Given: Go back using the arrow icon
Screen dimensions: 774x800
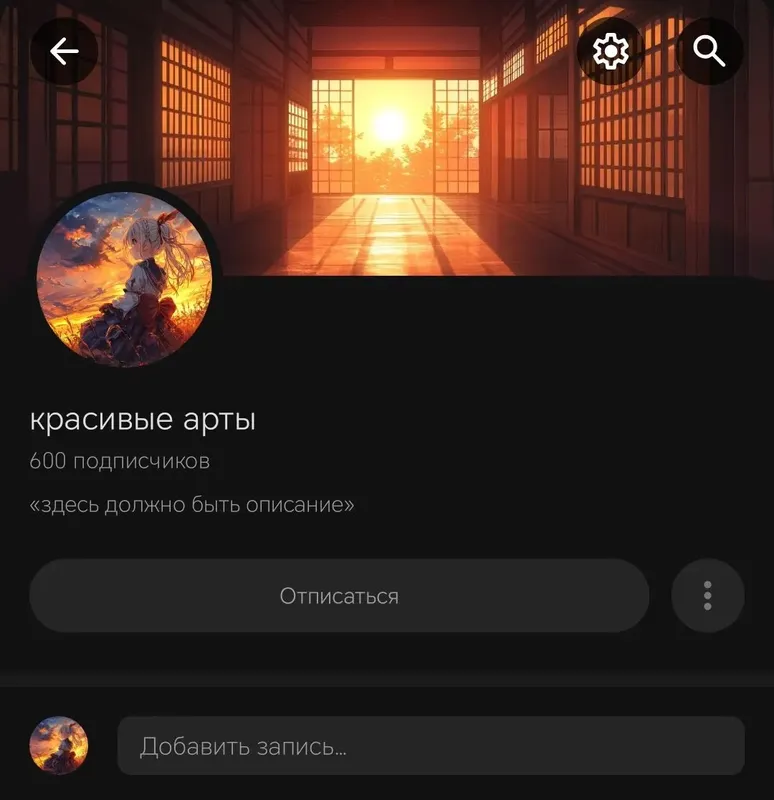Looking at the screenshot, I should [x=64, y=51].
